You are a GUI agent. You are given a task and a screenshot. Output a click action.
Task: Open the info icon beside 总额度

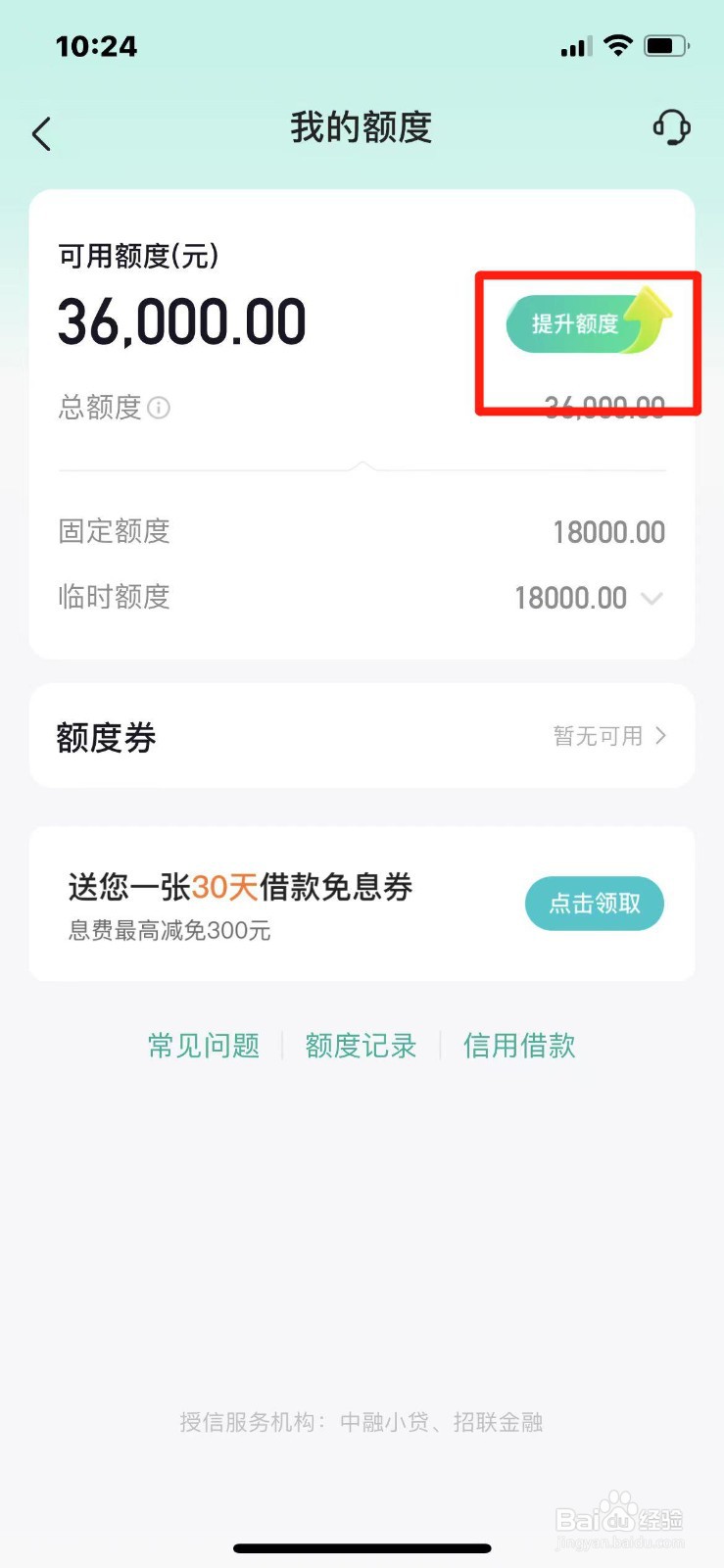tap(159, 408)
